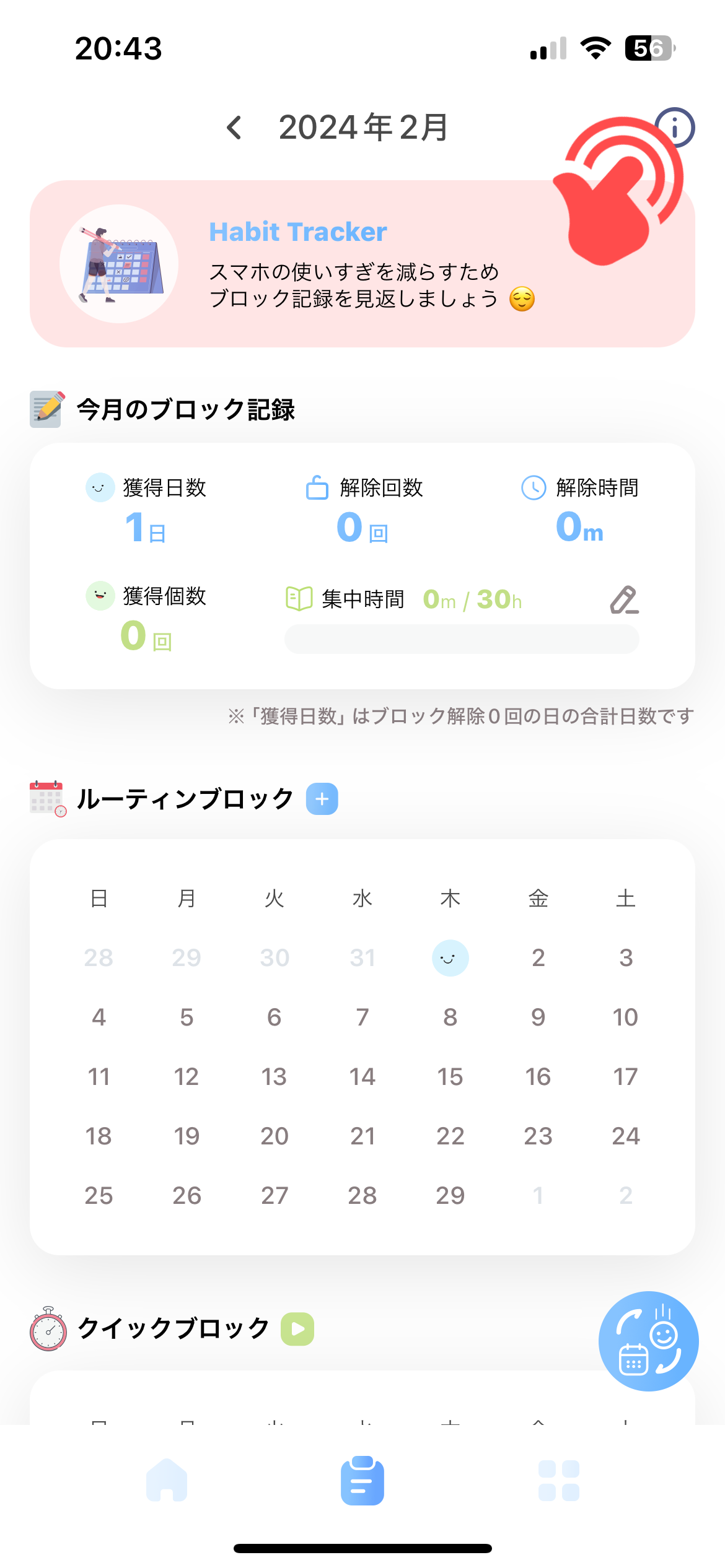725x1568 pixels.
Task: Edit the focus time goal
Action: click(x=624, y=599)
